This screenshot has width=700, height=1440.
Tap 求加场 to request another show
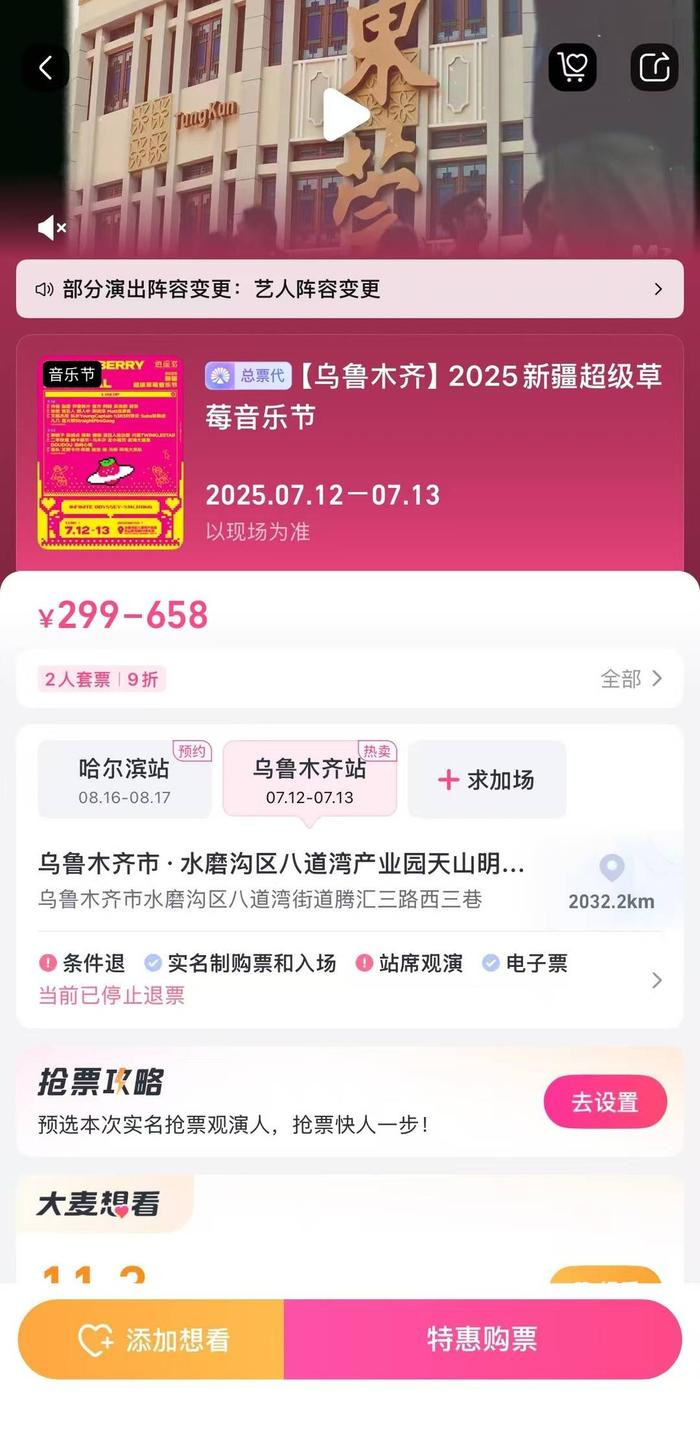click(486, 780)
